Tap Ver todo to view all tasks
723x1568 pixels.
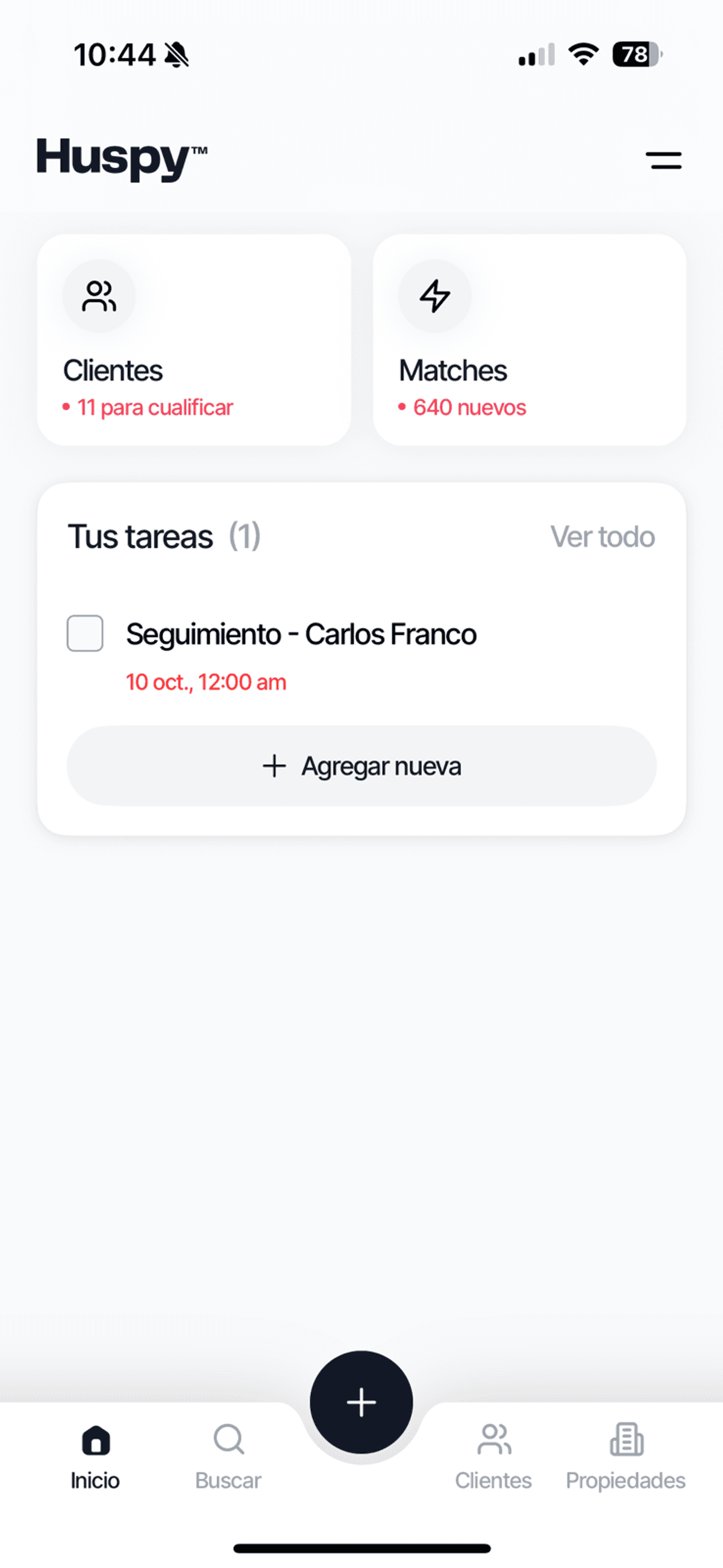[602, 537]
